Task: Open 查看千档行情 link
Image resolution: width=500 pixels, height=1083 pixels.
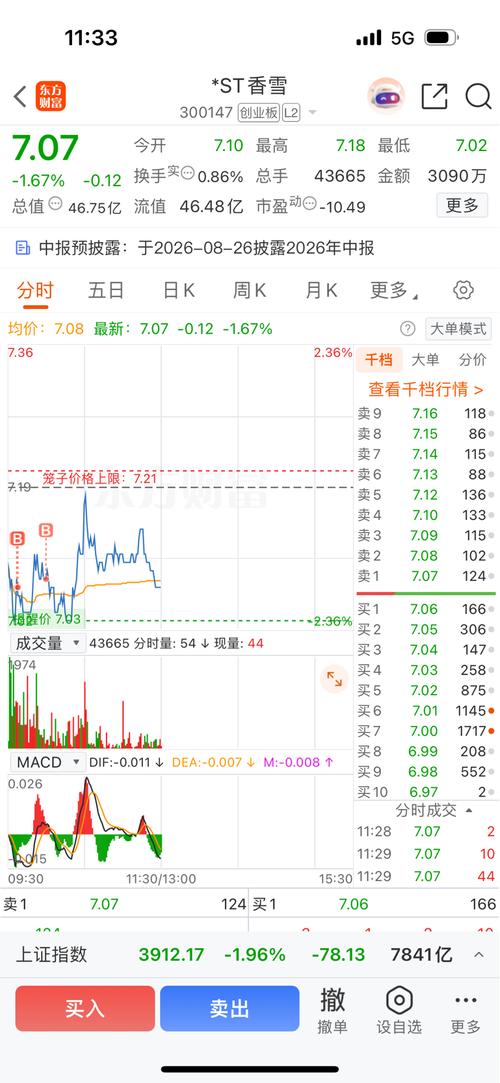Action: pyautogui.click(x=425, y=390)
